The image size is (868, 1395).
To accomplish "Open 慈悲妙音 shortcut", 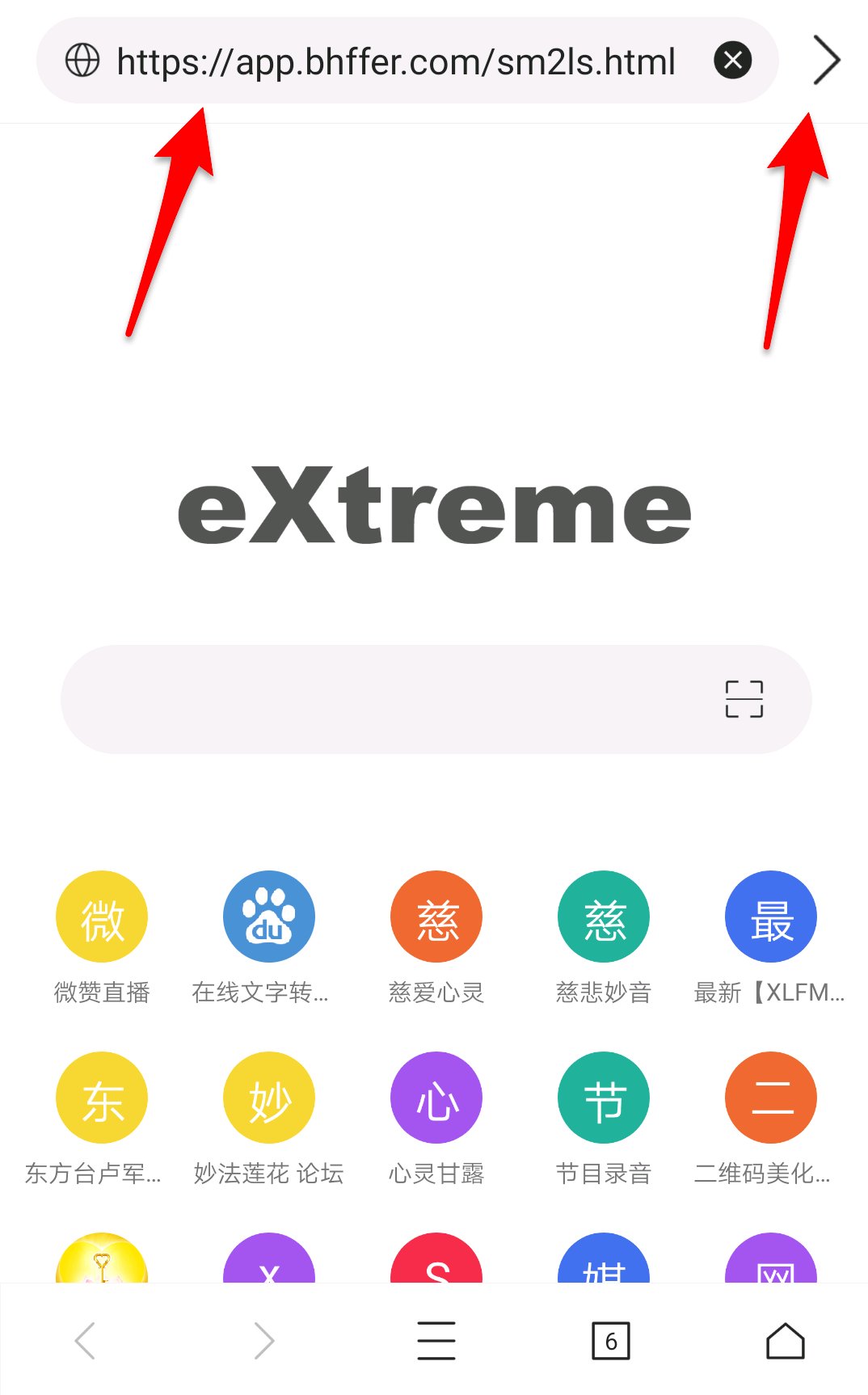I will pos(604,917).
